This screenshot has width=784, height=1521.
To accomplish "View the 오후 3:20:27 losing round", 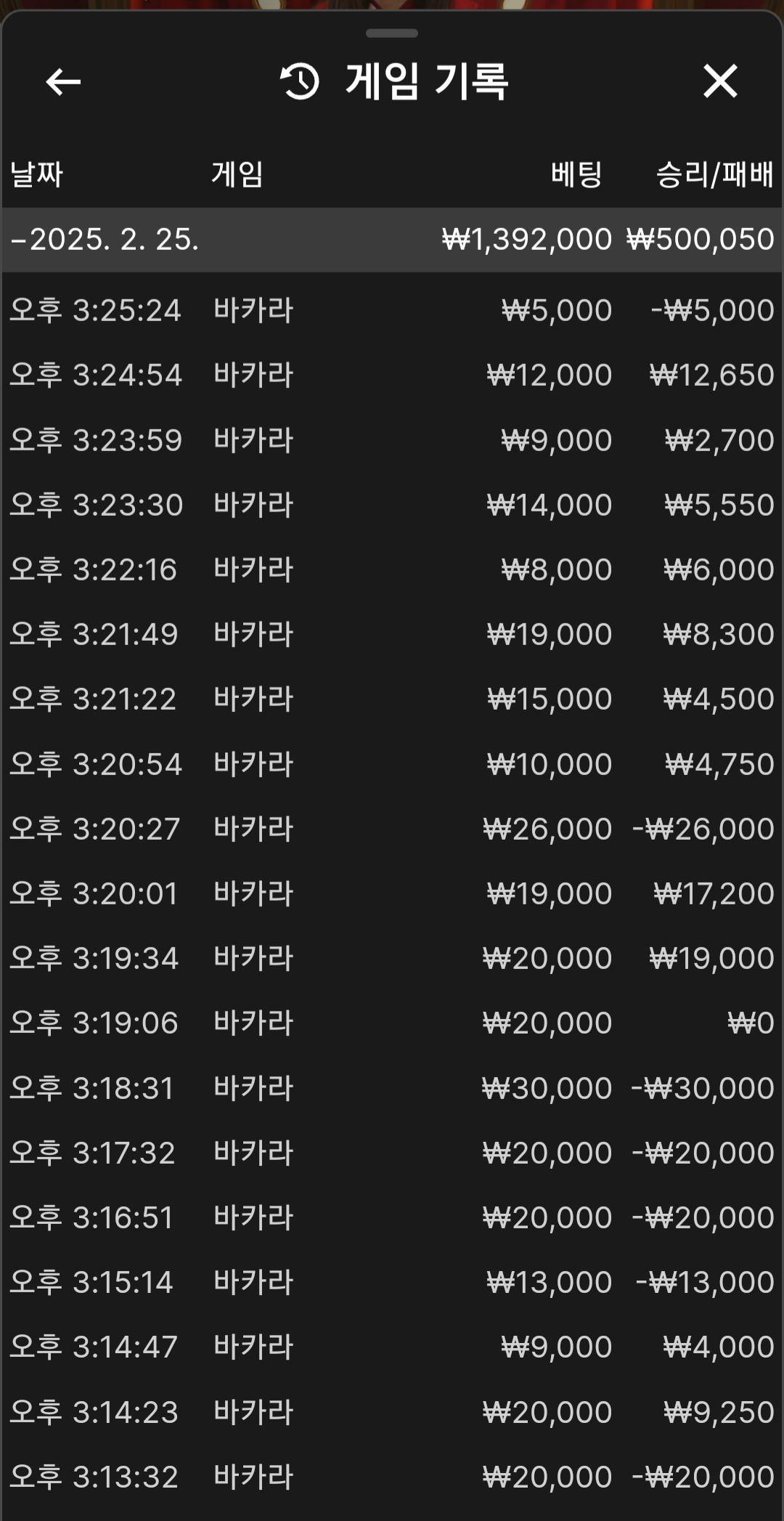I will pyautogui.click(x=392, y=829).
